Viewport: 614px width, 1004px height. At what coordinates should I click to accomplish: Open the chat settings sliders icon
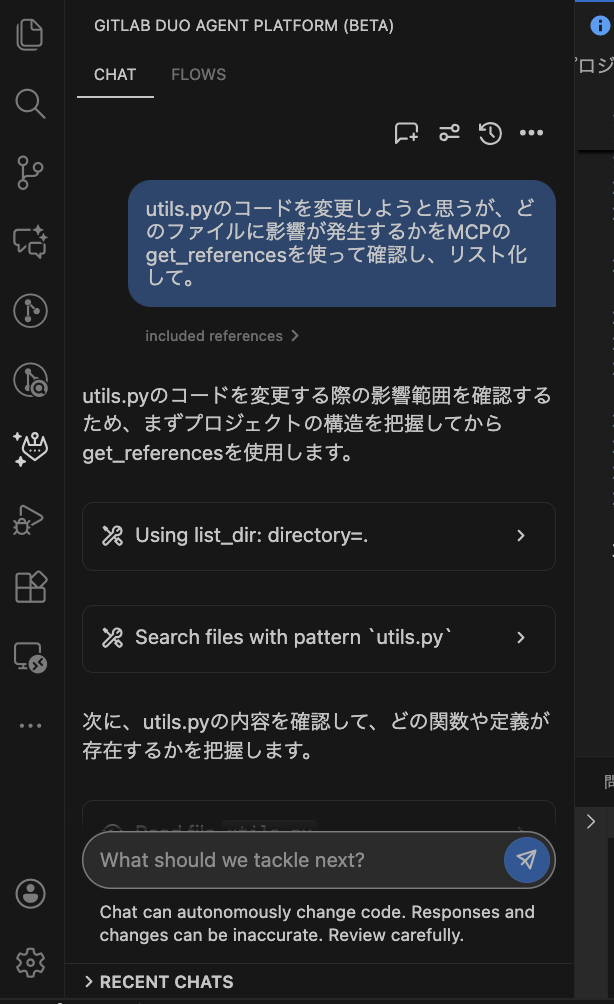pyautogui.click(x=449, y=133)
